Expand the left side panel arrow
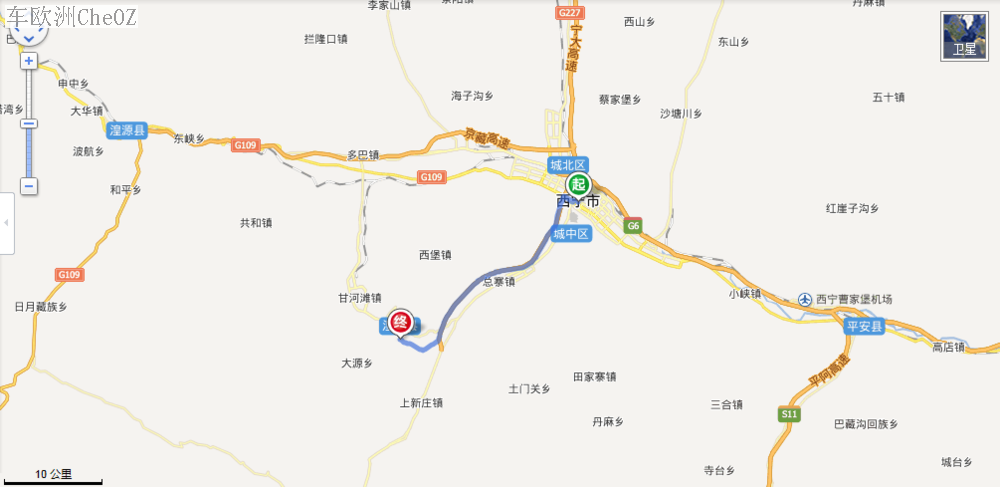 coord(6,221)
